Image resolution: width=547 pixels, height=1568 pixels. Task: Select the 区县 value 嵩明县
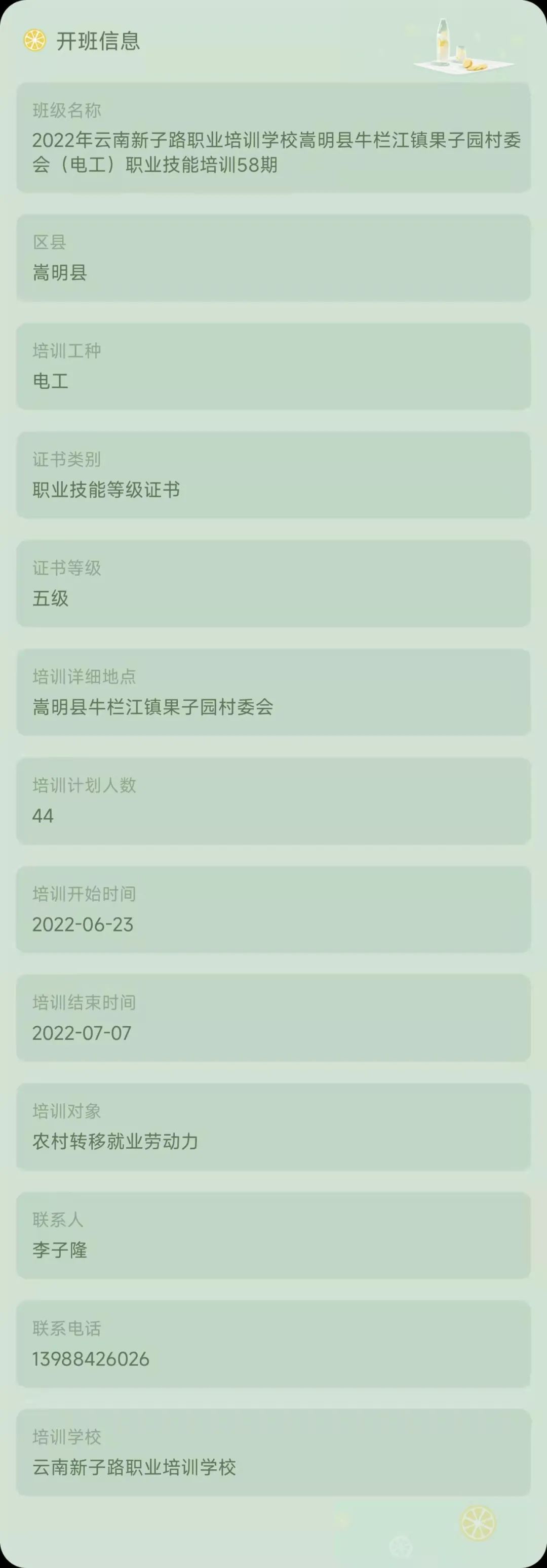(x=60, y=273)
